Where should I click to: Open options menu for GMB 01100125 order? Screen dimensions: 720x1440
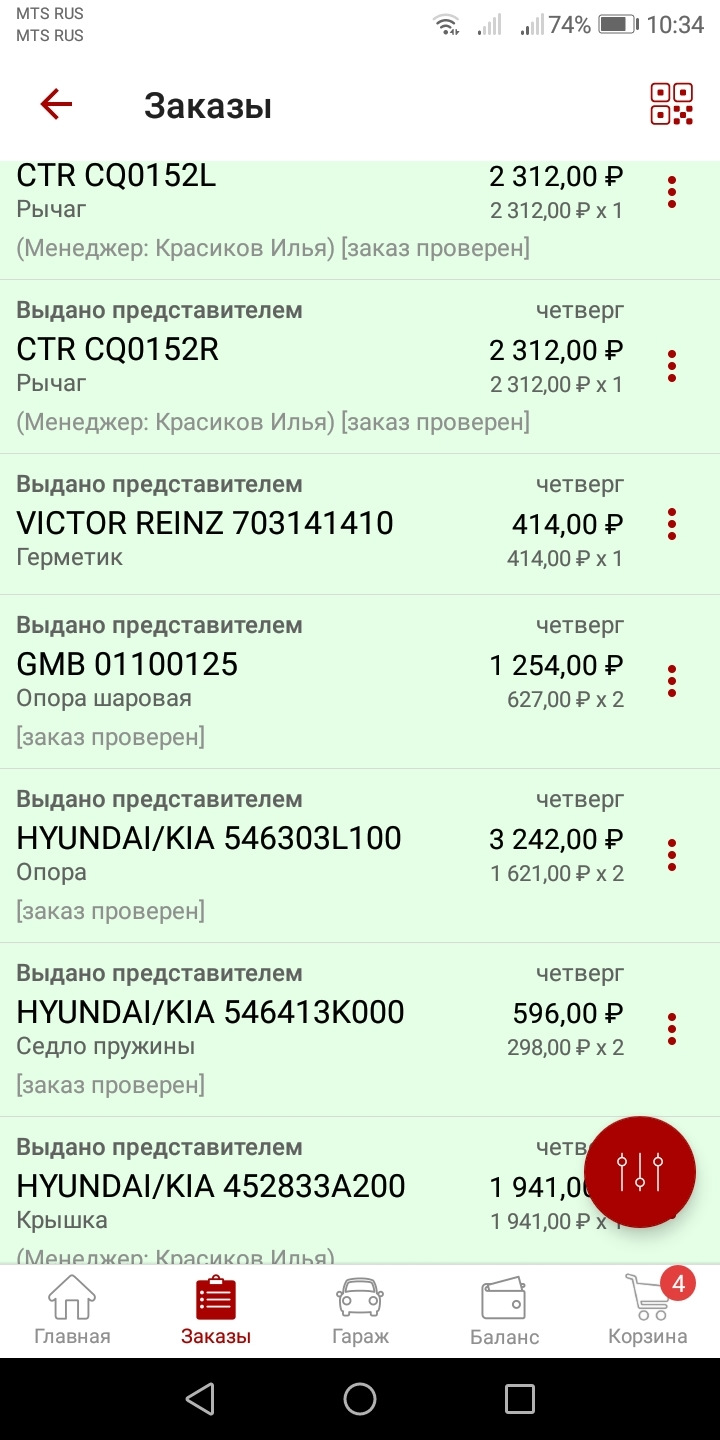click(x=671, y=679)
